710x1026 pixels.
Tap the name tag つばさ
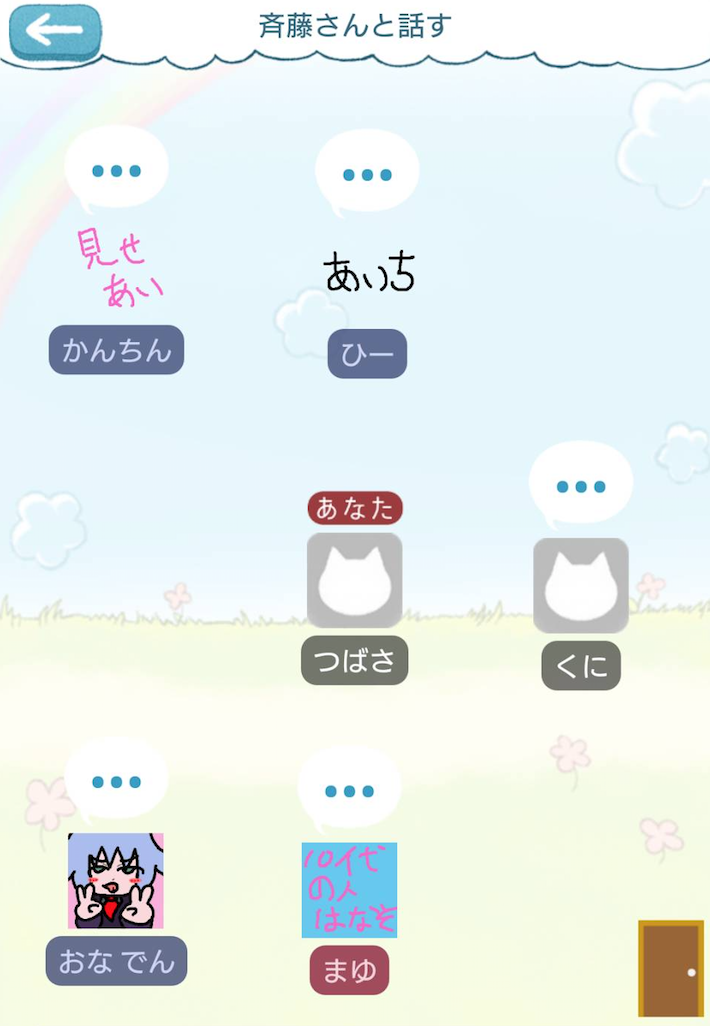355,661
